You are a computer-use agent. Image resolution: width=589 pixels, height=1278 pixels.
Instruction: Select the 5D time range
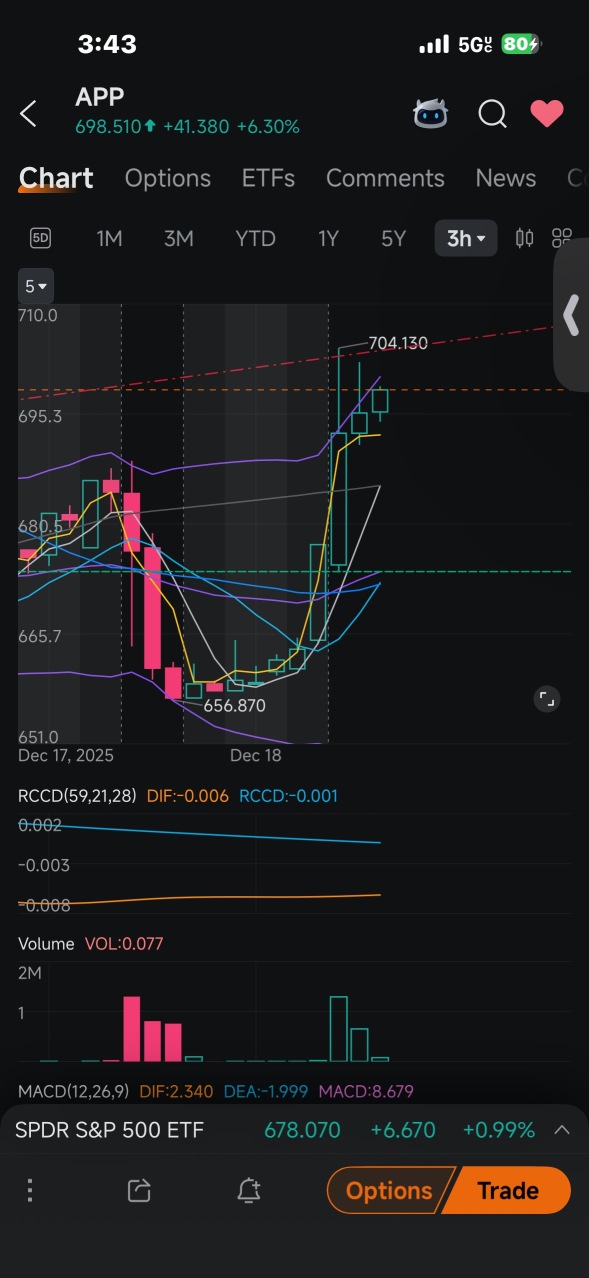[x=40, y=238]
